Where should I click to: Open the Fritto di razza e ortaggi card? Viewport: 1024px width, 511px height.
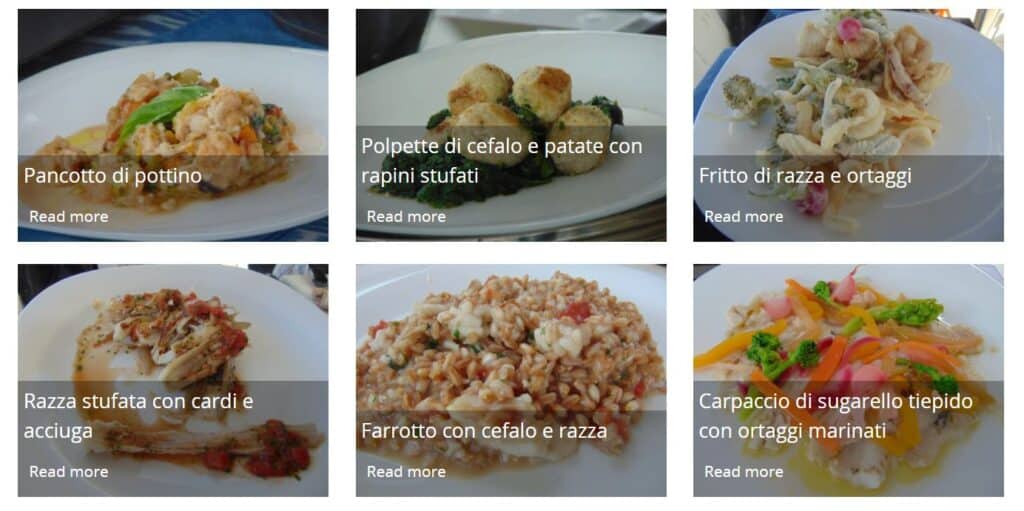pos(805,177)
